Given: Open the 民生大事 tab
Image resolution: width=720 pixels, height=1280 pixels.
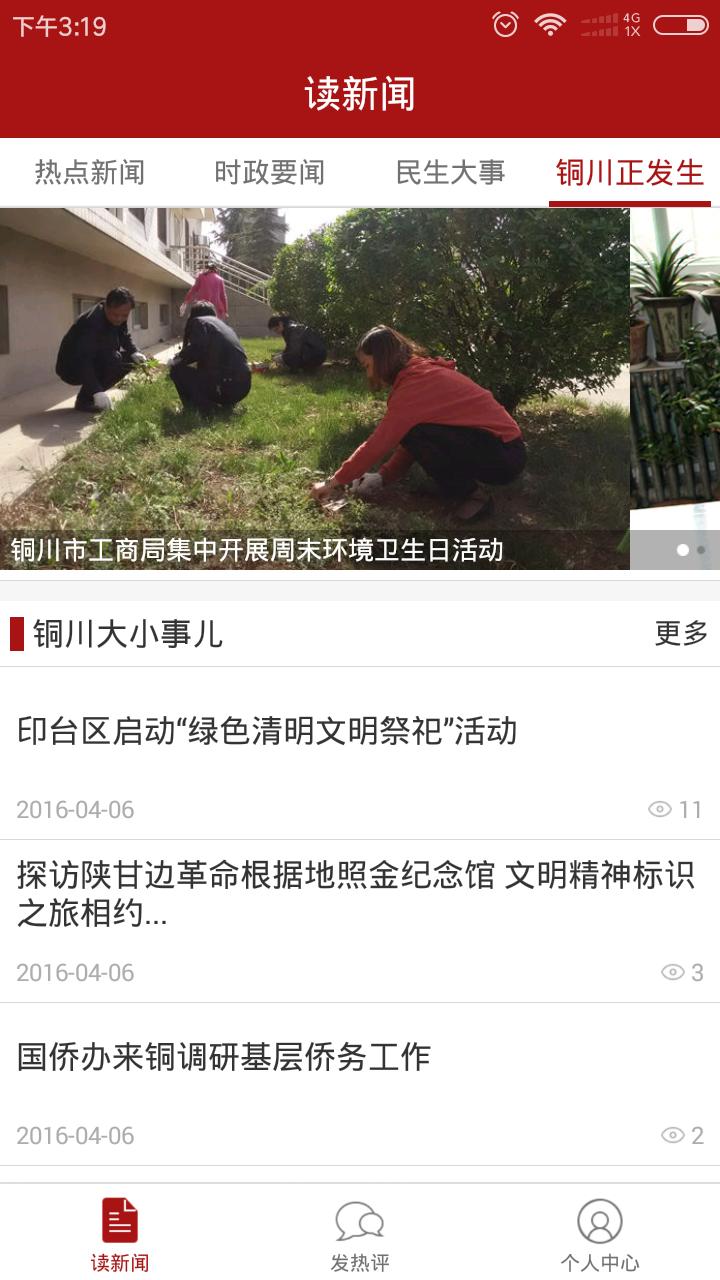Looking at the screenshot, I should tap(450, 172).
